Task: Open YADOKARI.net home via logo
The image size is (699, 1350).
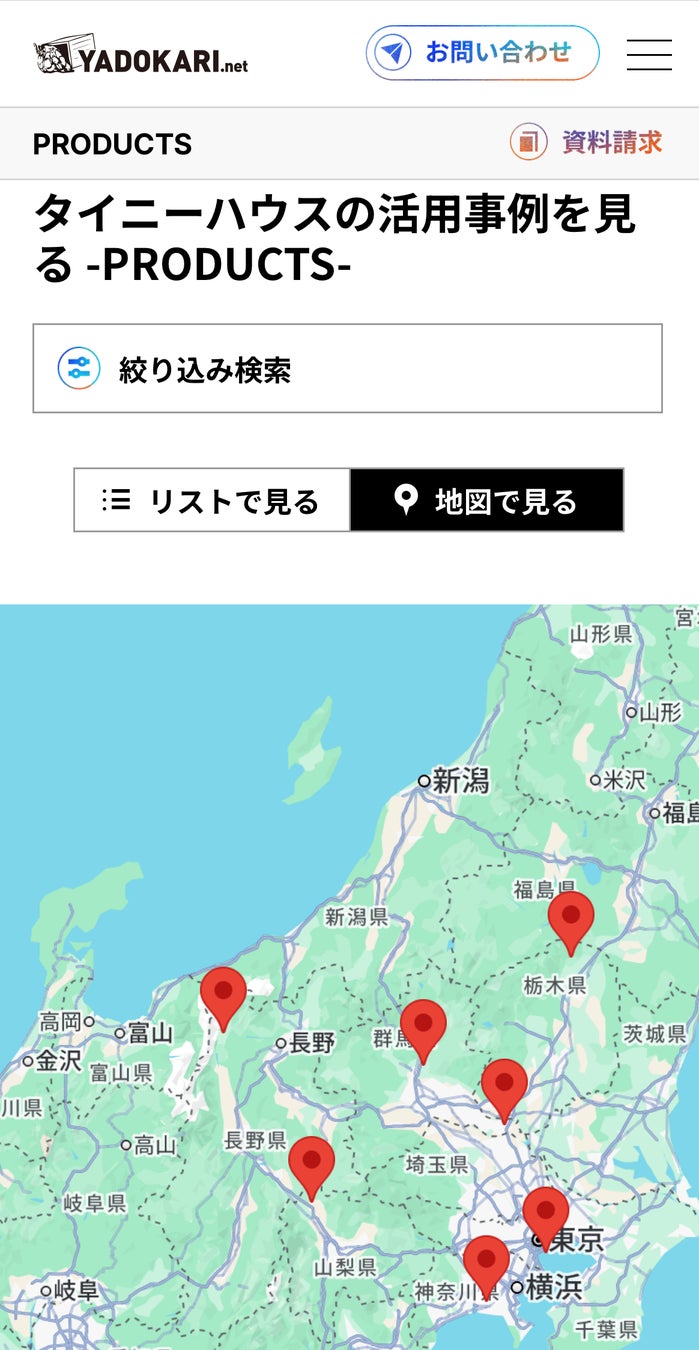Action: click(141, 58)
